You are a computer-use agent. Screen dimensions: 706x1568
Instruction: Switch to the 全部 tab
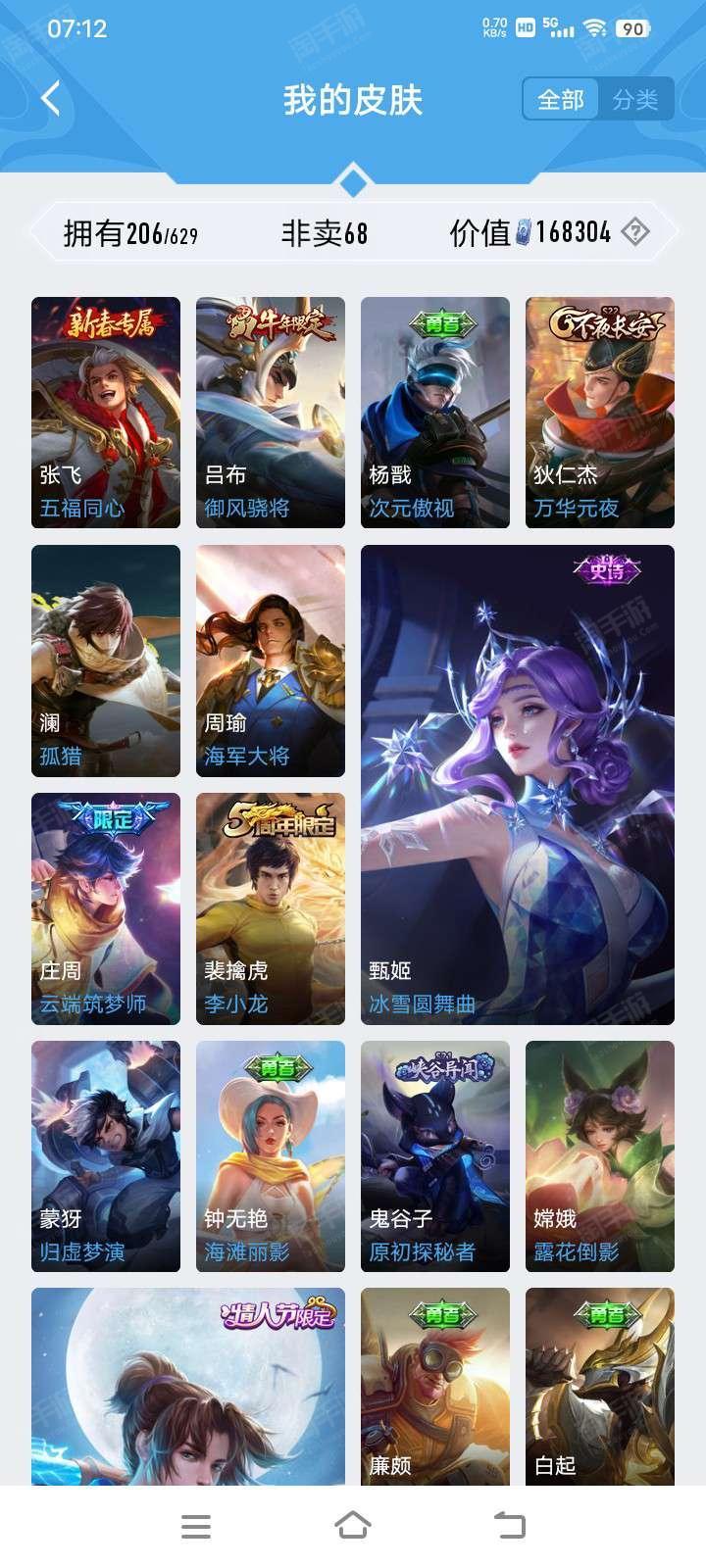click(561, 100)
